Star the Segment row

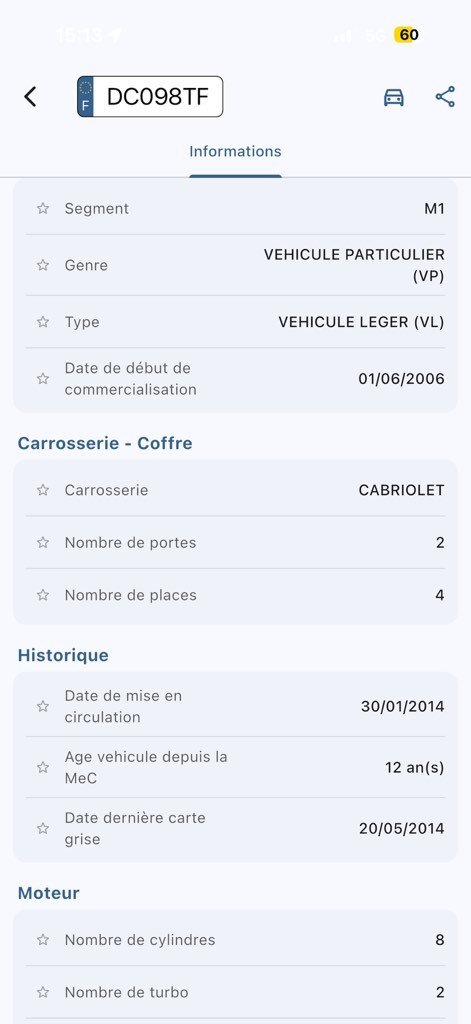click(x=43, y=208)
